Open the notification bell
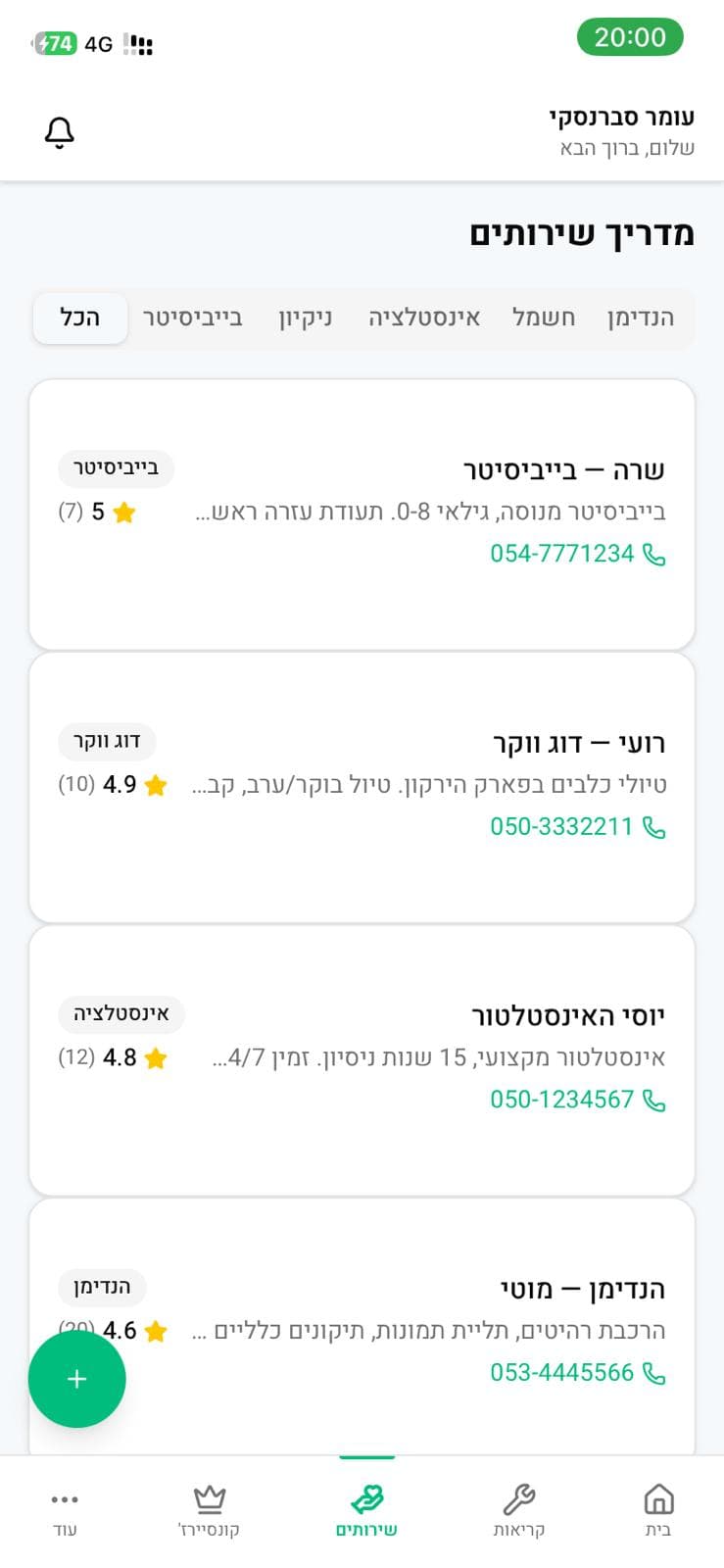Image resolution: width=724 pixels, height=1568 pixels. 60,130
